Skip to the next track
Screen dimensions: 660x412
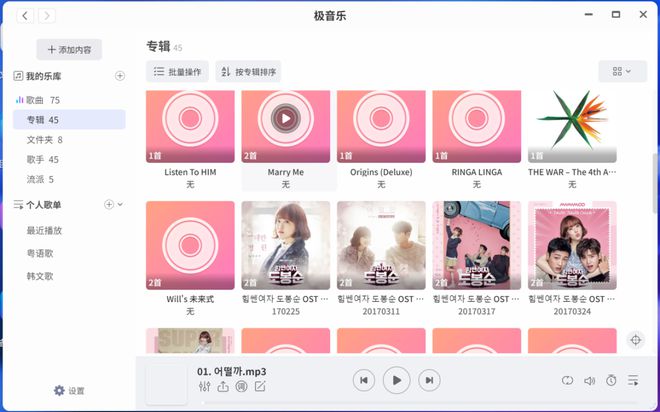tap(429, 380)
